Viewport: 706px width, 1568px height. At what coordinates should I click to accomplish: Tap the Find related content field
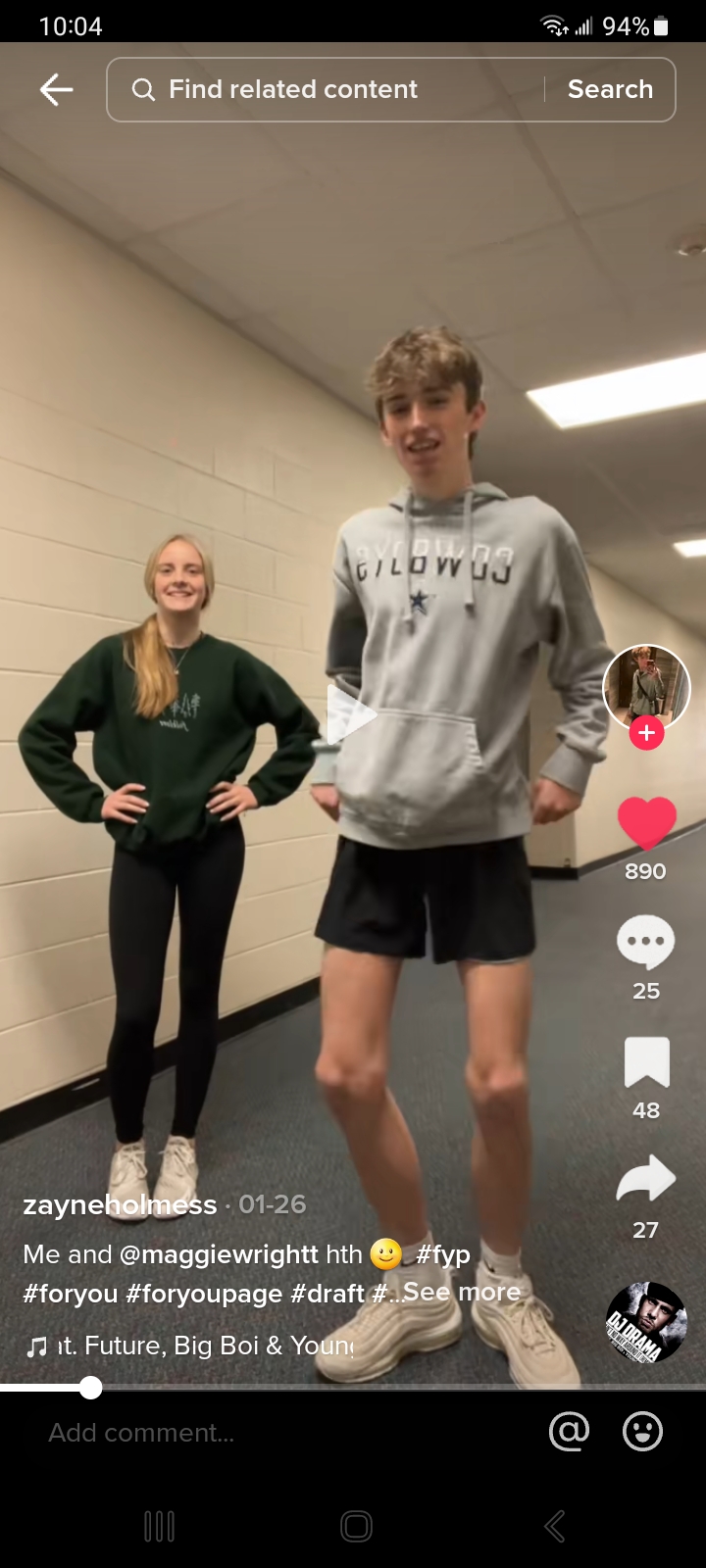(324, 90)
